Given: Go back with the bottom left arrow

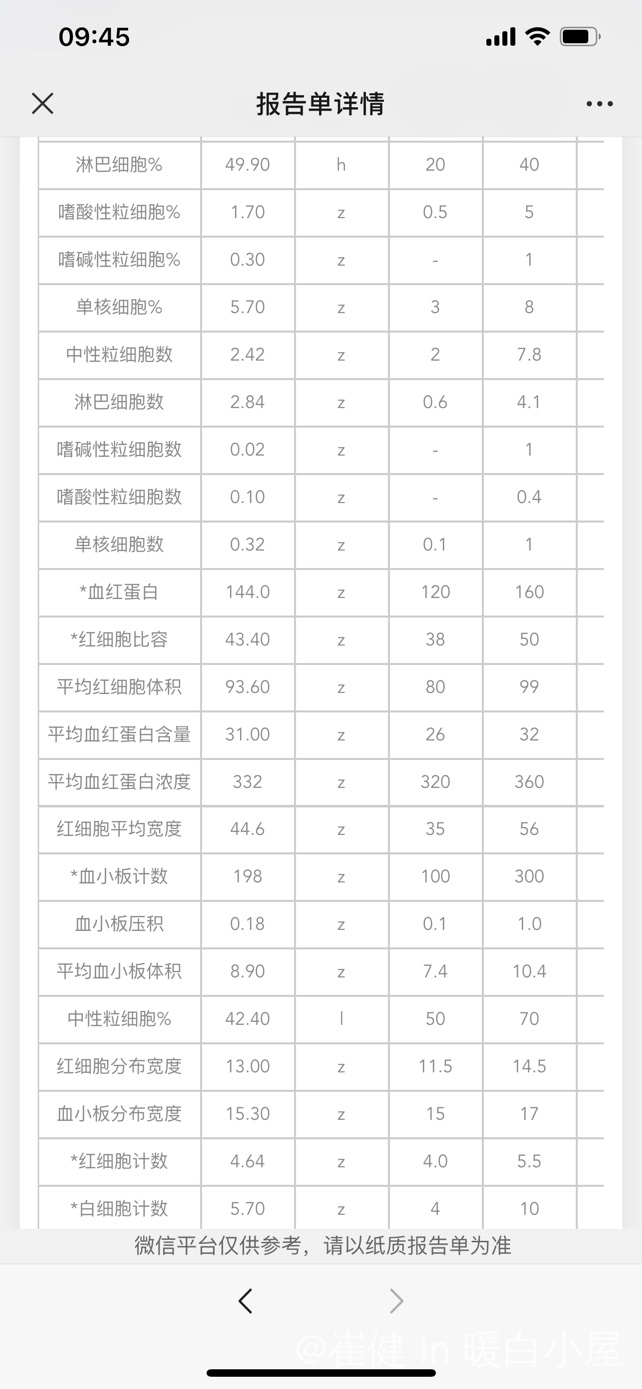Looking at the screenshot, I should (x=245, y=1301).
